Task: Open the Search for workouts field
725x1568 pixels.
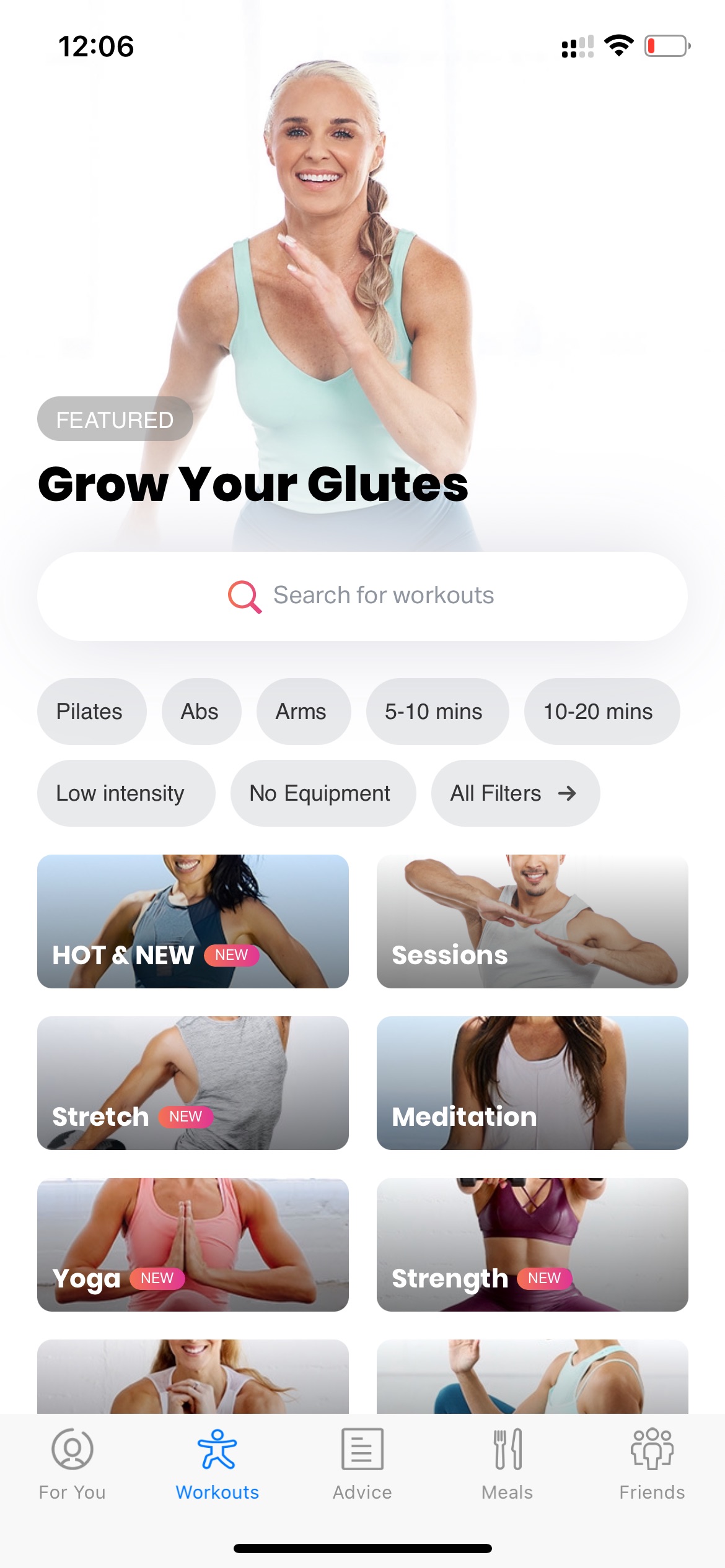Action: click(362, 596)
